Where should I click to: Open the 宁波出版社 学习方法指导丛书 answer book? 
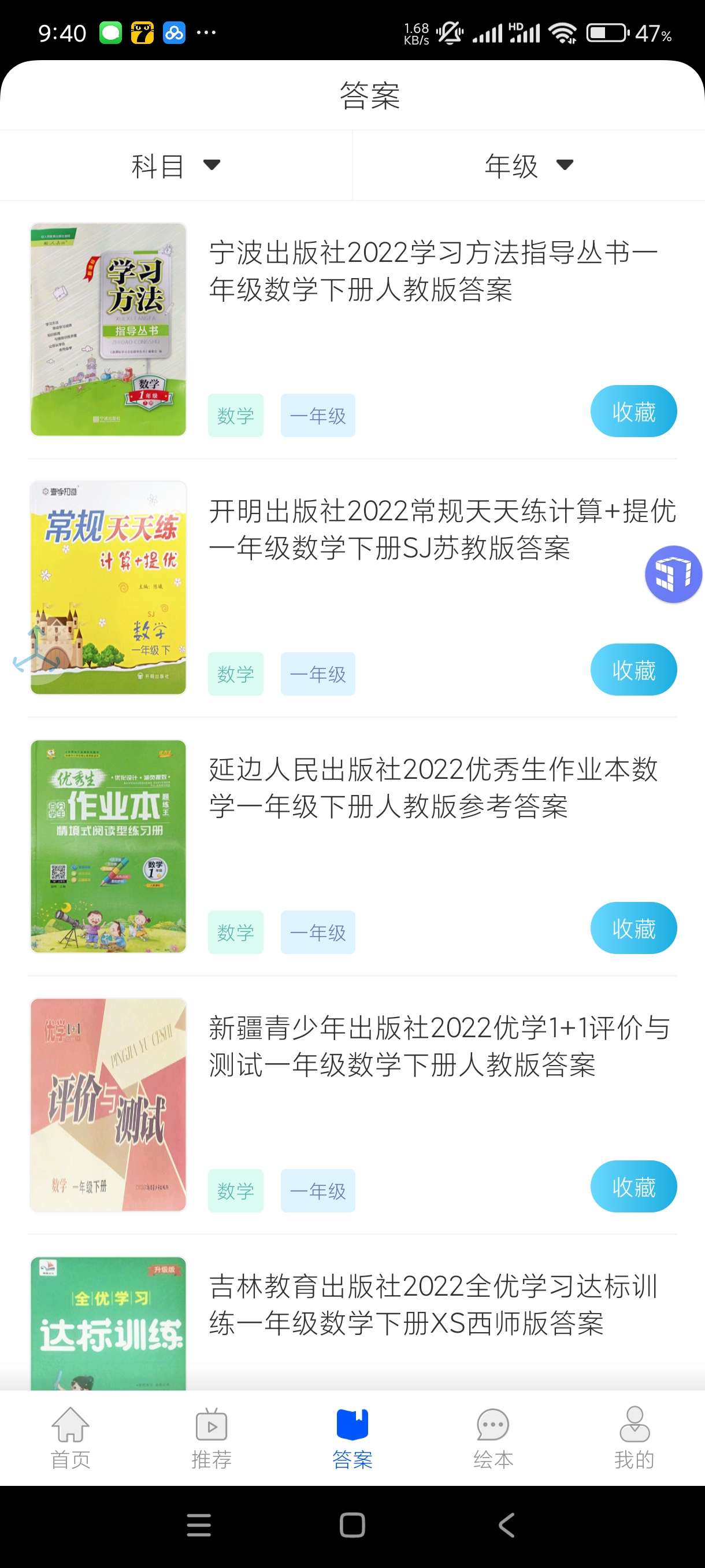coord(432,271)
